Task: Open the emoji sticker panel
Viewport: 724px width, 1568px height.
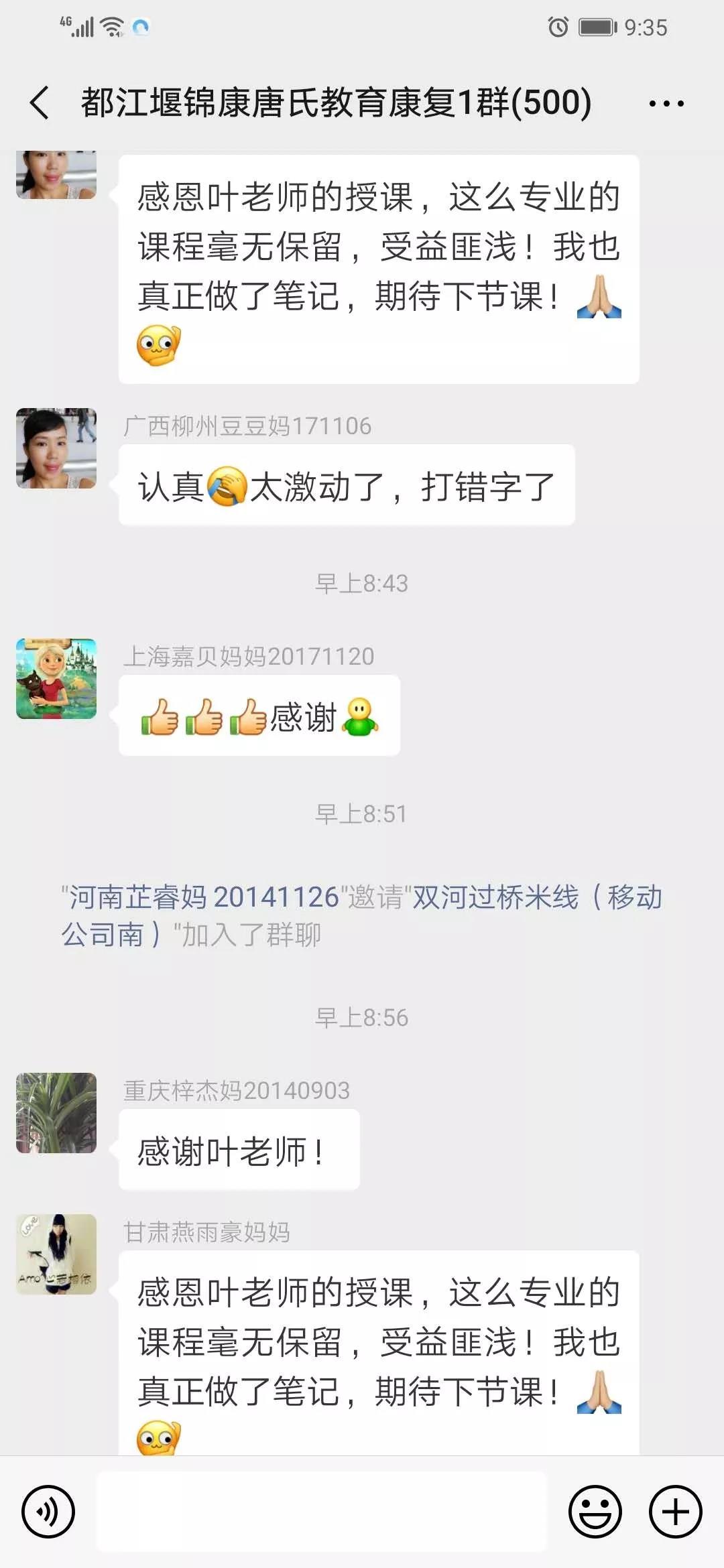Action: [x=595, y=1512]
